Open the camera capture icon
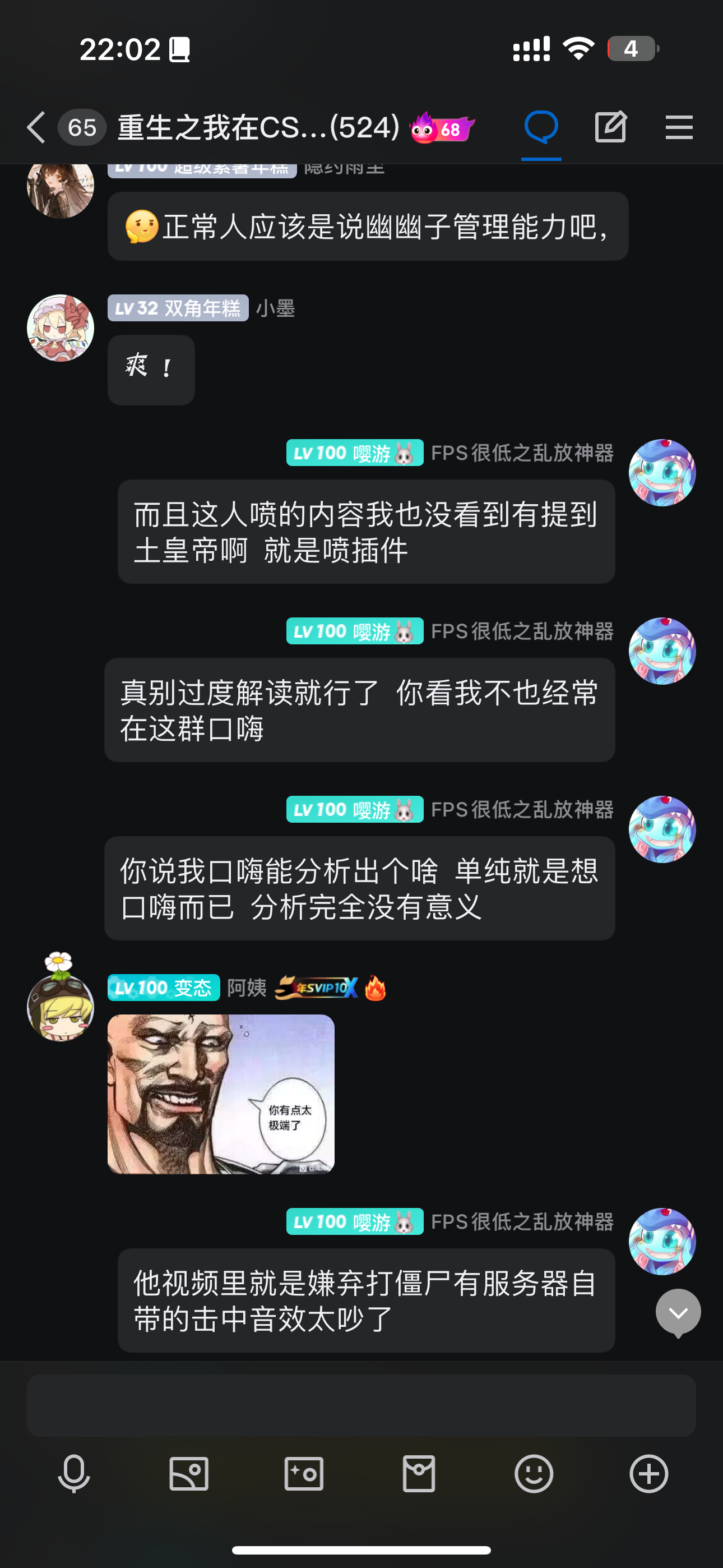This screenshot has width=723, height=1568. 304,1474
